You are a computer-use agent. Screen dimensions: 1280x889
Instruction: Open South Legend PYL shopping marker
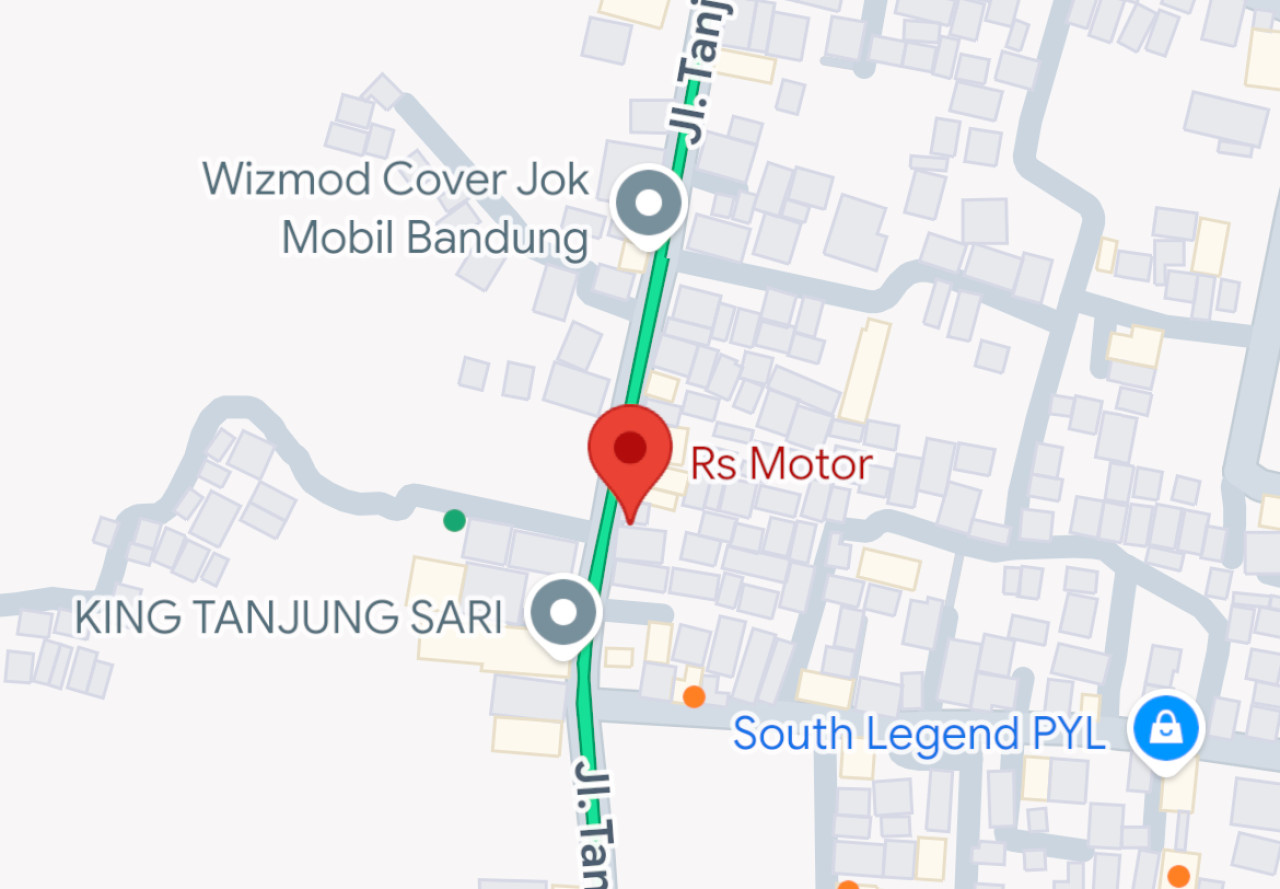[1165, 729]
